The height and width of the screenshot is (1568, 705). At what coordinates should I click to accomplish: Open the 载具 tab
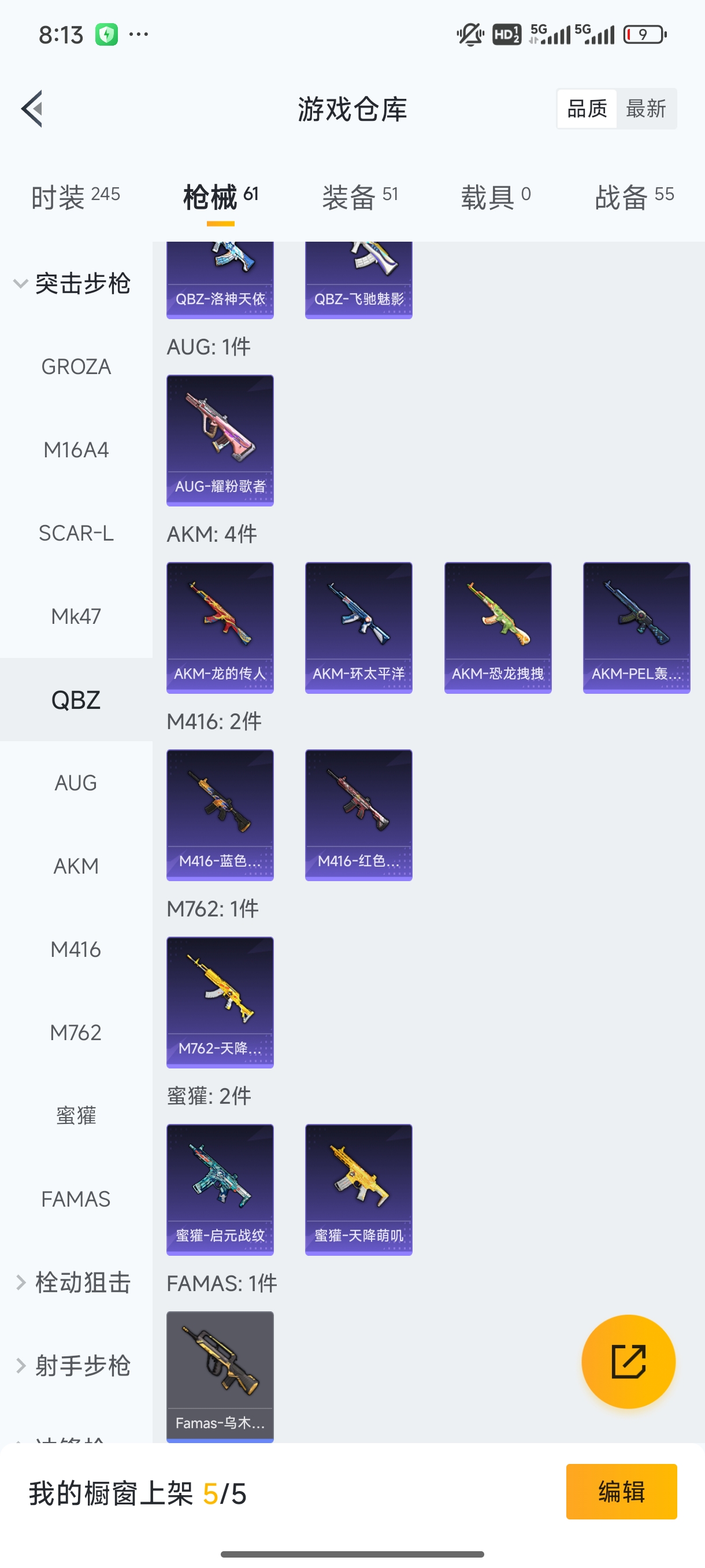(x=495, y=197)
